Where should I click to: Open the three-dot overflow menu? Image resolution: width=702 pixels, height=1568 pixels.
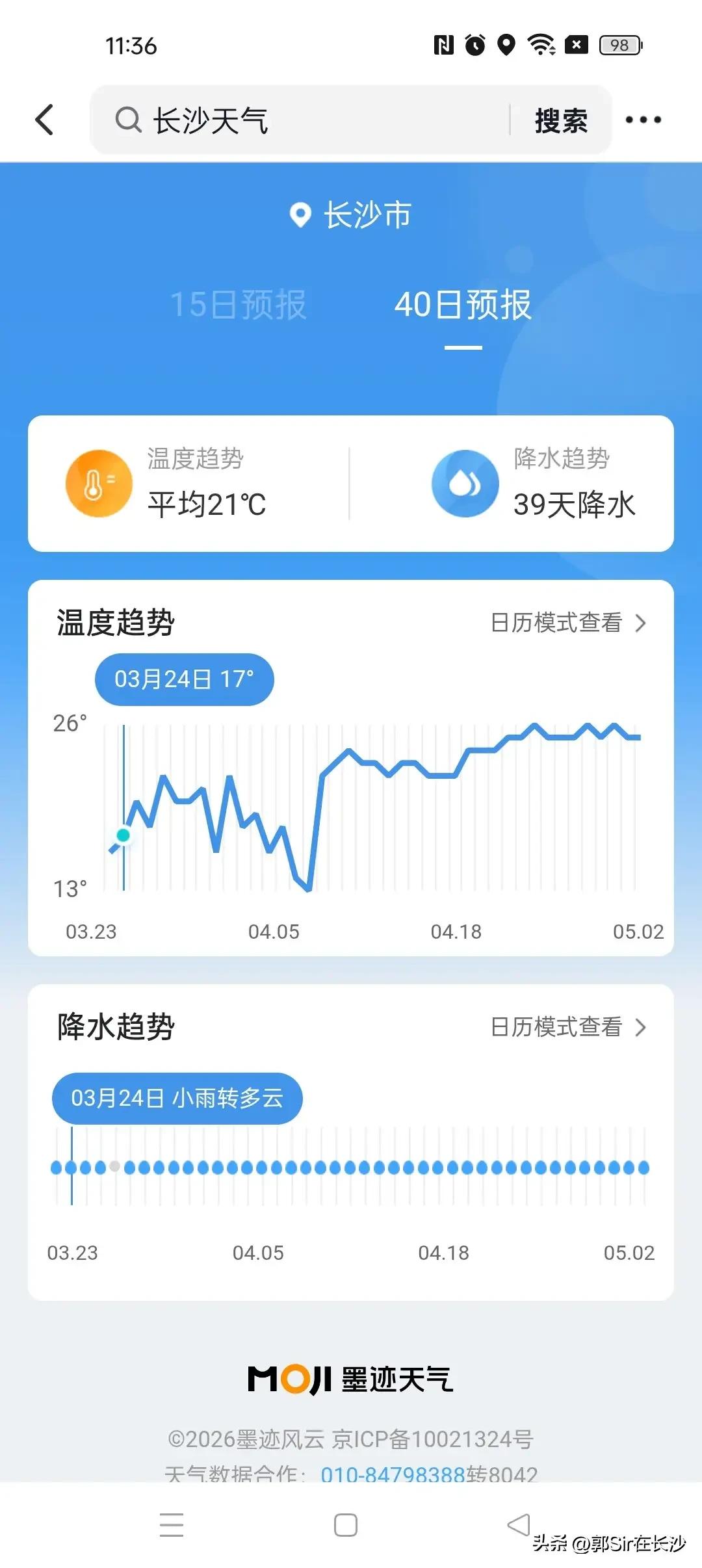coord(642,120)
